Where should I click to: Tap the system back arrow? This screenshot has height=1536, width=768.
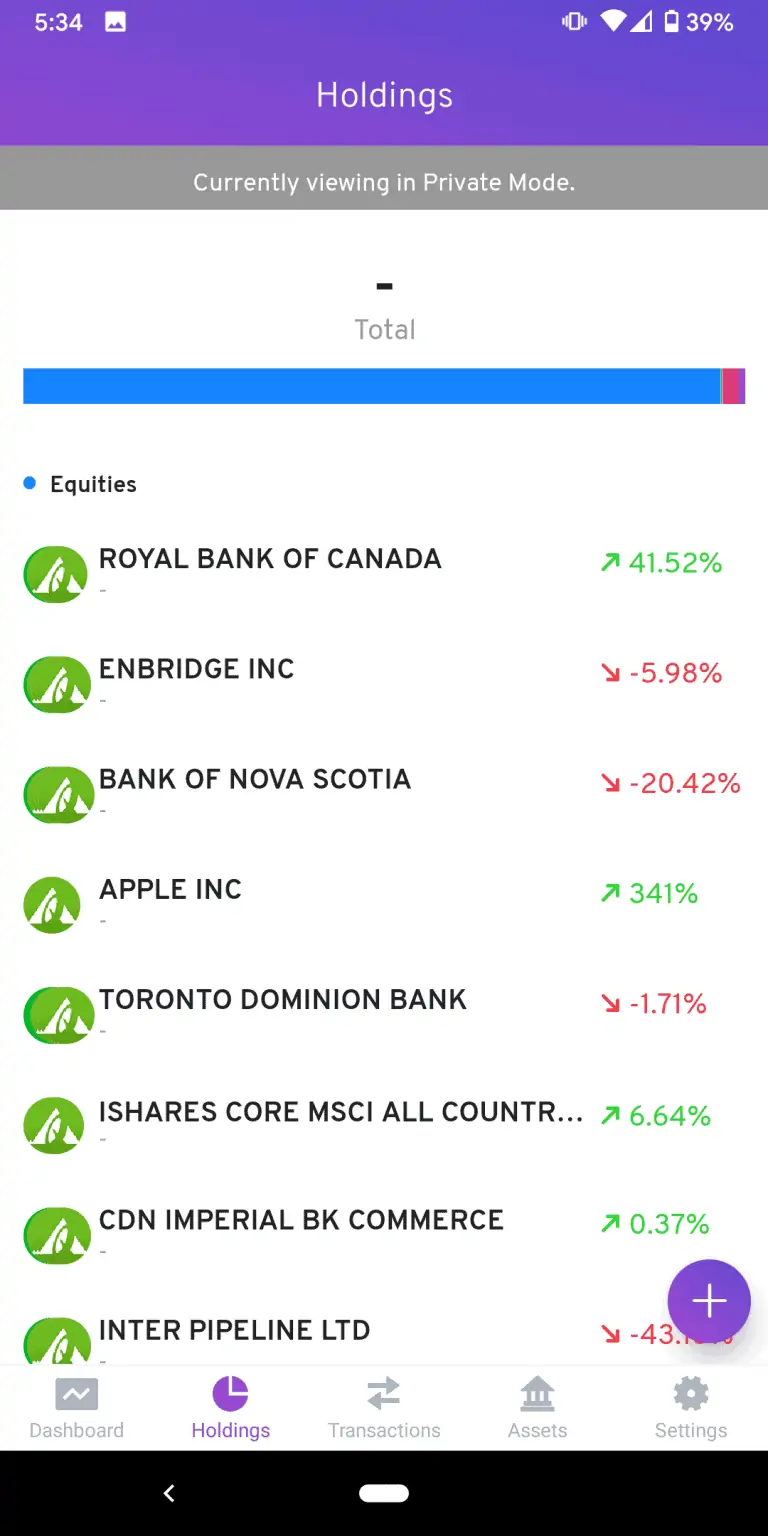coord(169,1493)
